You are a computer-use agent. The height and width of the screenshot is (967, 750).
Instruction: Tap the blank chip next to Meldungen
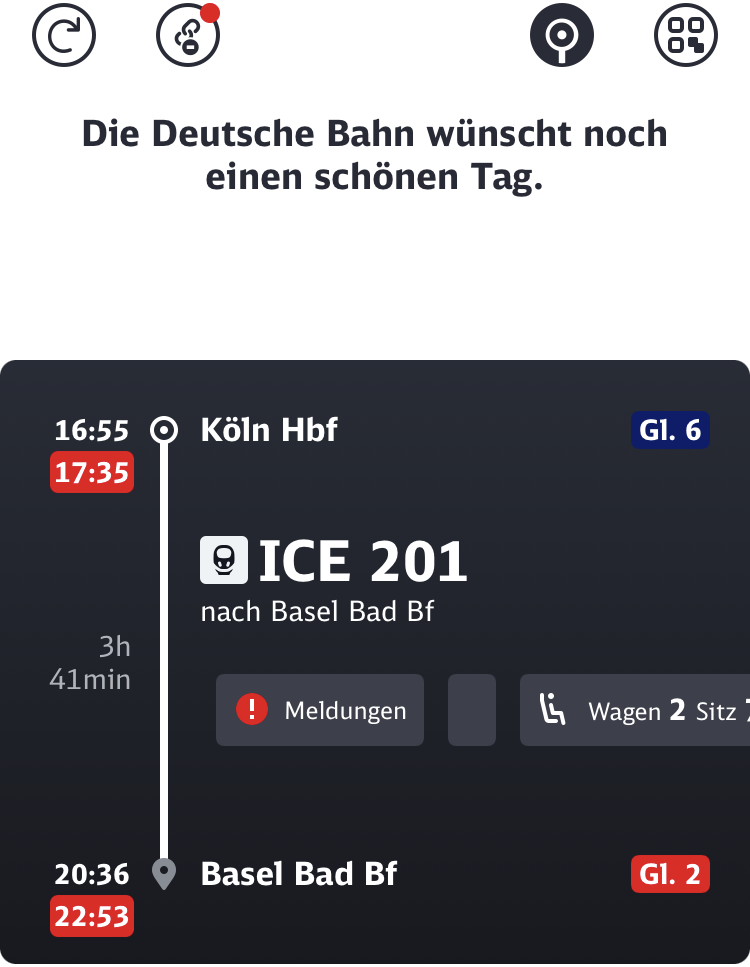[x=472, y=710]
